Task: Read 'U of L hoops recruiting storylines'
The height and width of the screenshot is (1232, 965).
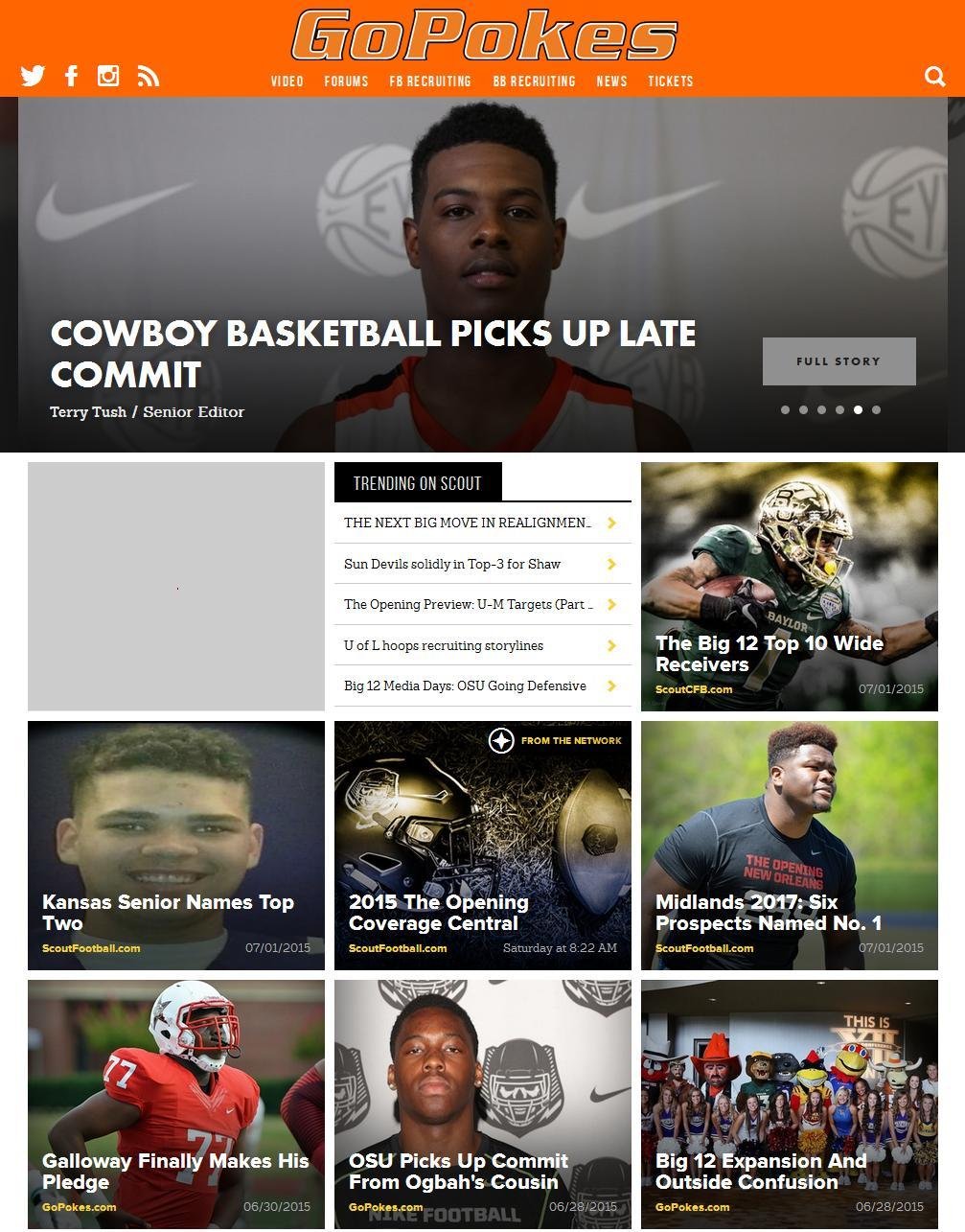Action: 444,645
